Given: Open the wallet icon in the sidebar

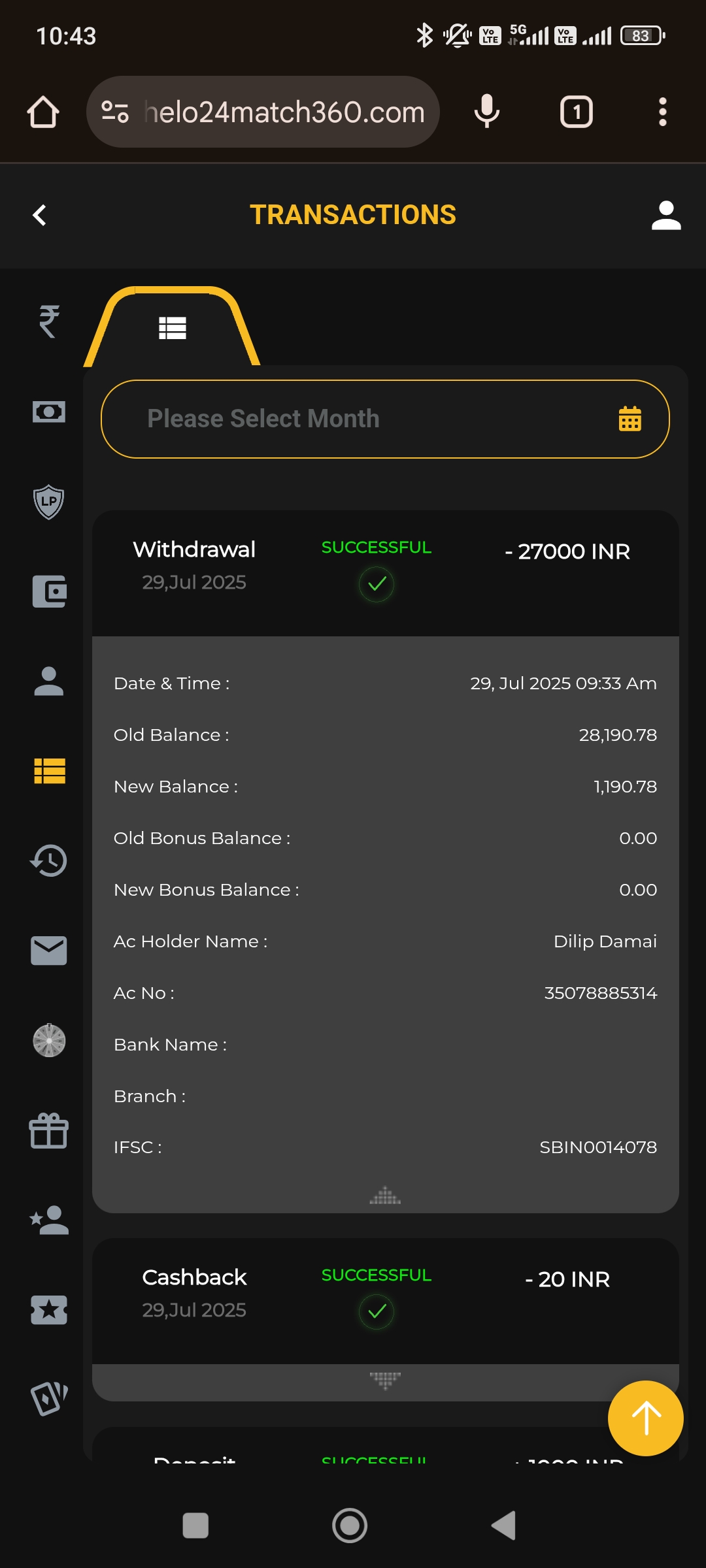Looking at the screenshot, I should (49, 591).
